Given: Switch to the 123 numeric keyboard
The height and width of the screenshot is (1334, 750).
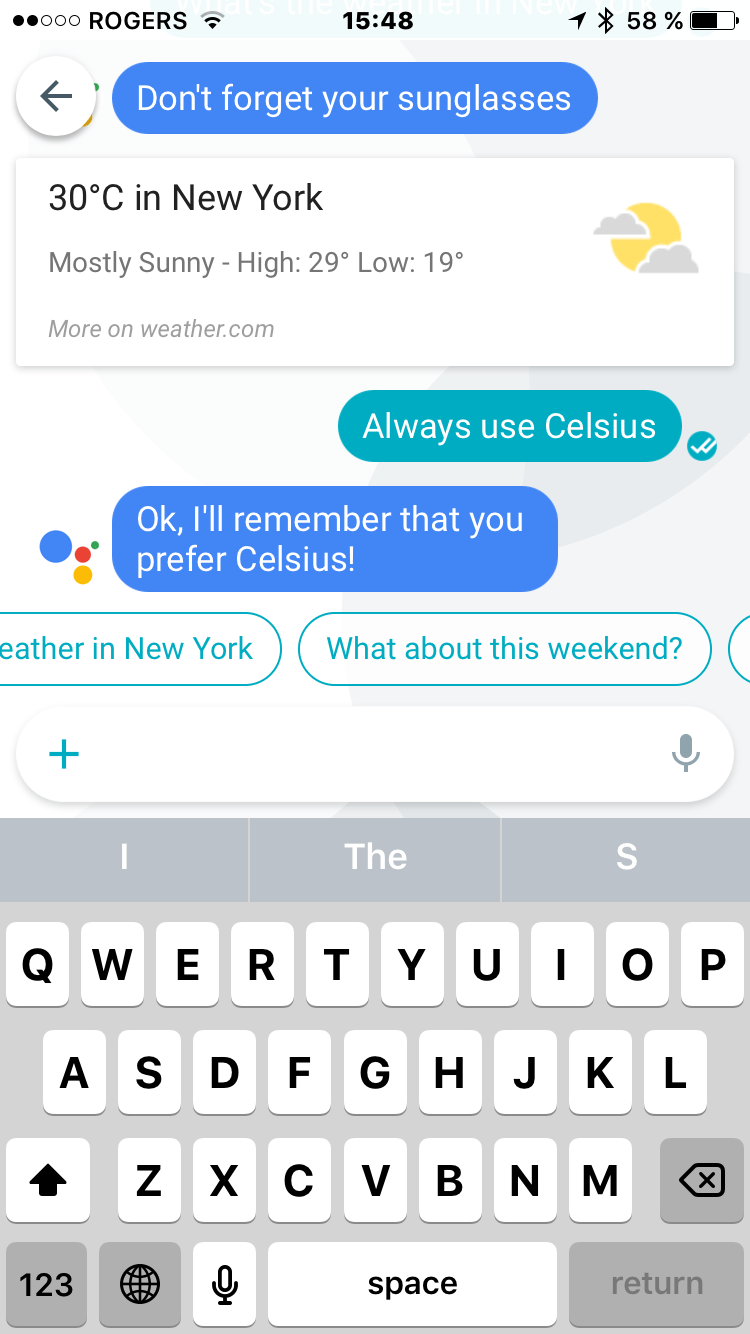Looking at the screenshot, I should [46, 1284].
